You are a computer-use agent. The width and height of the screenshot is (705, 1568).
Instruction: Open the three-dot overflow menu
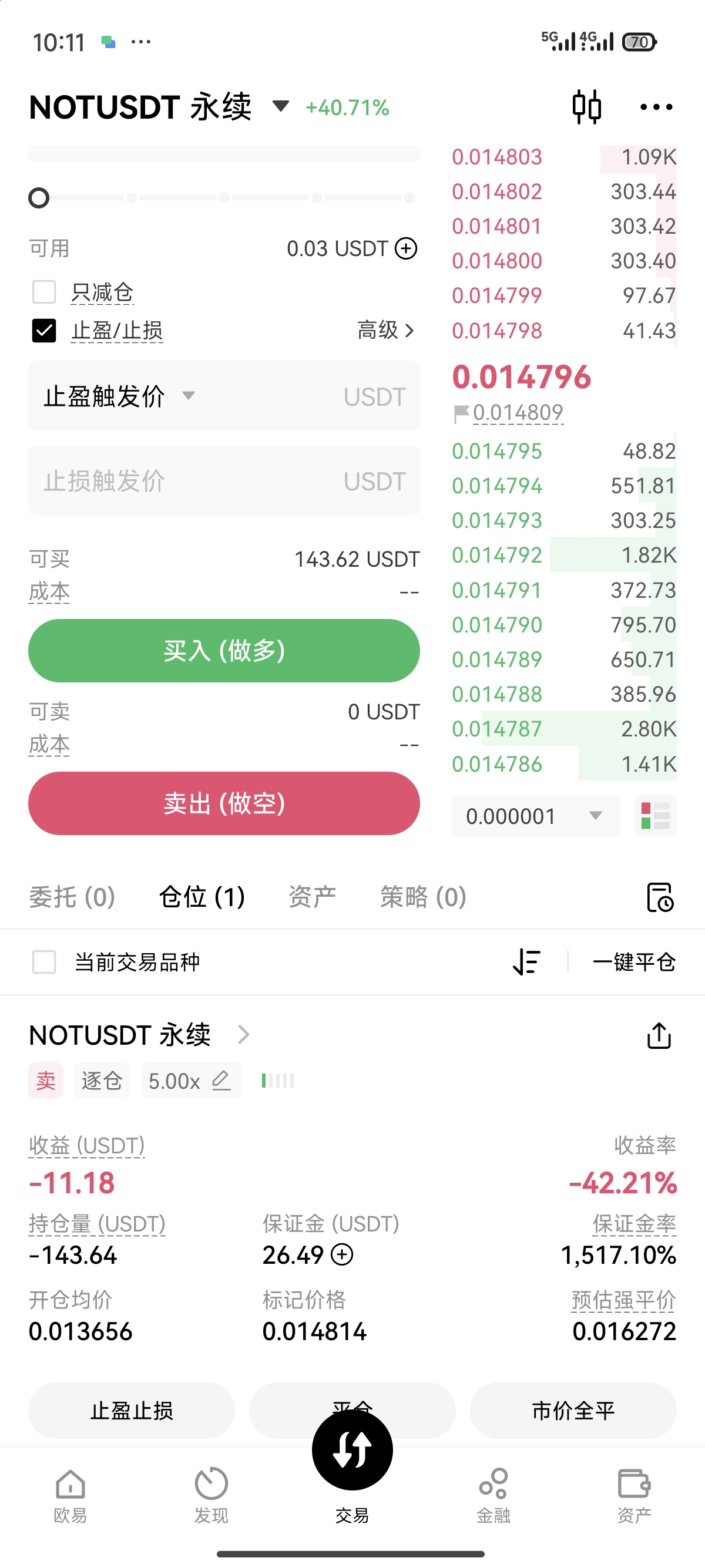click(656, 107)
